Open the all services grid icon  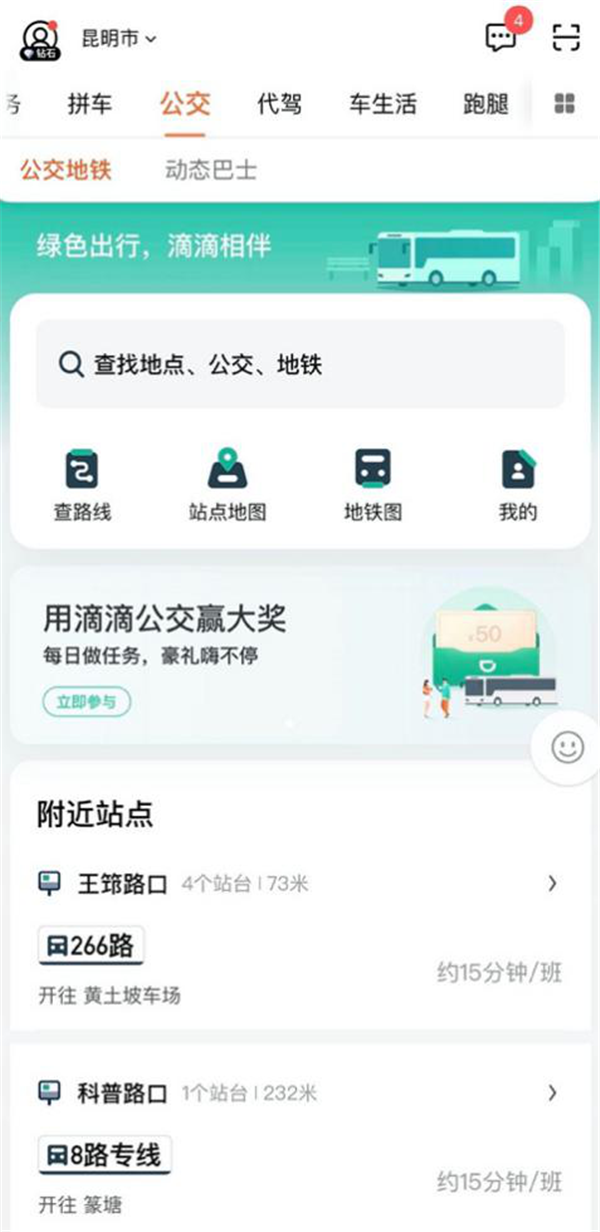[x=565, y=104]
